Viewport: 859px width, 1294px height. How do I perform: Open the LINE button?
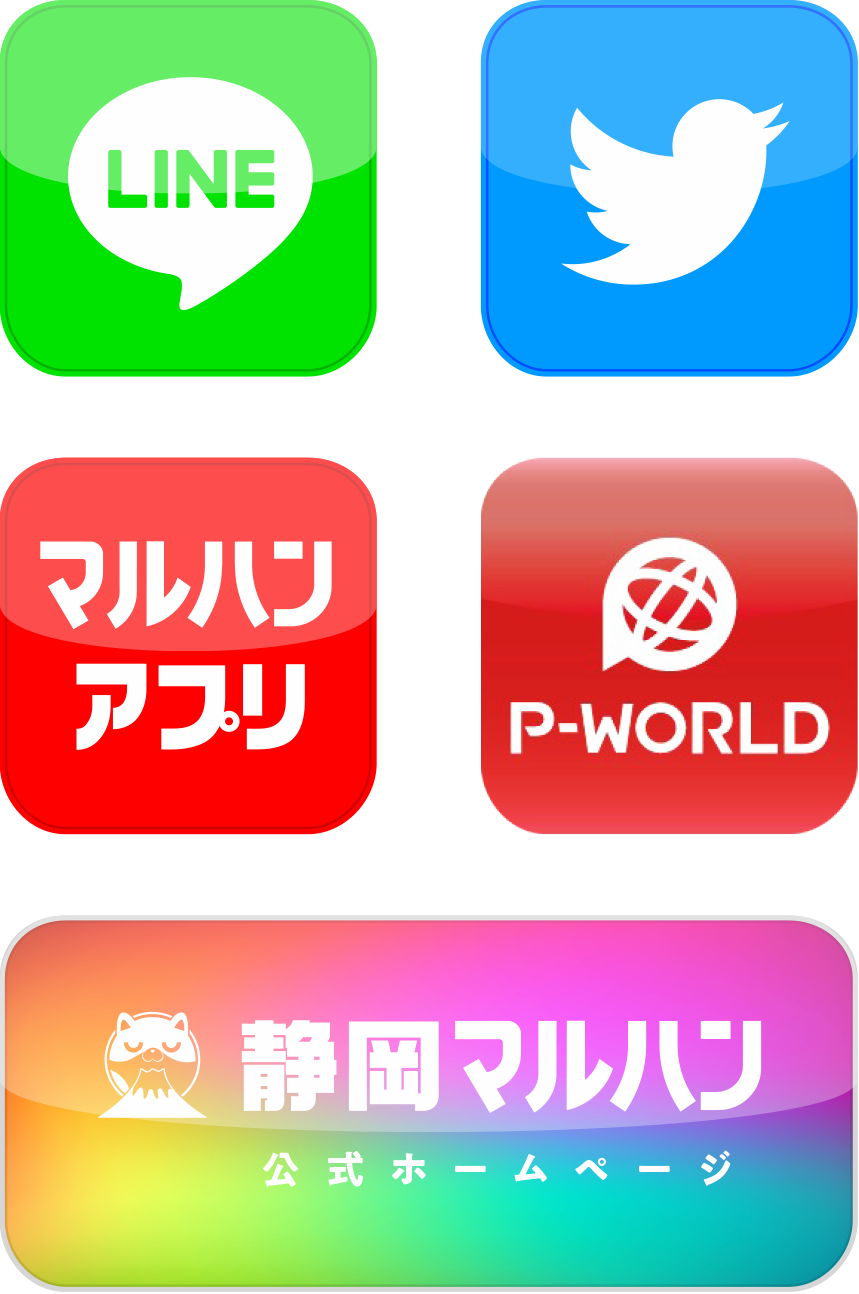coord(188,188)
